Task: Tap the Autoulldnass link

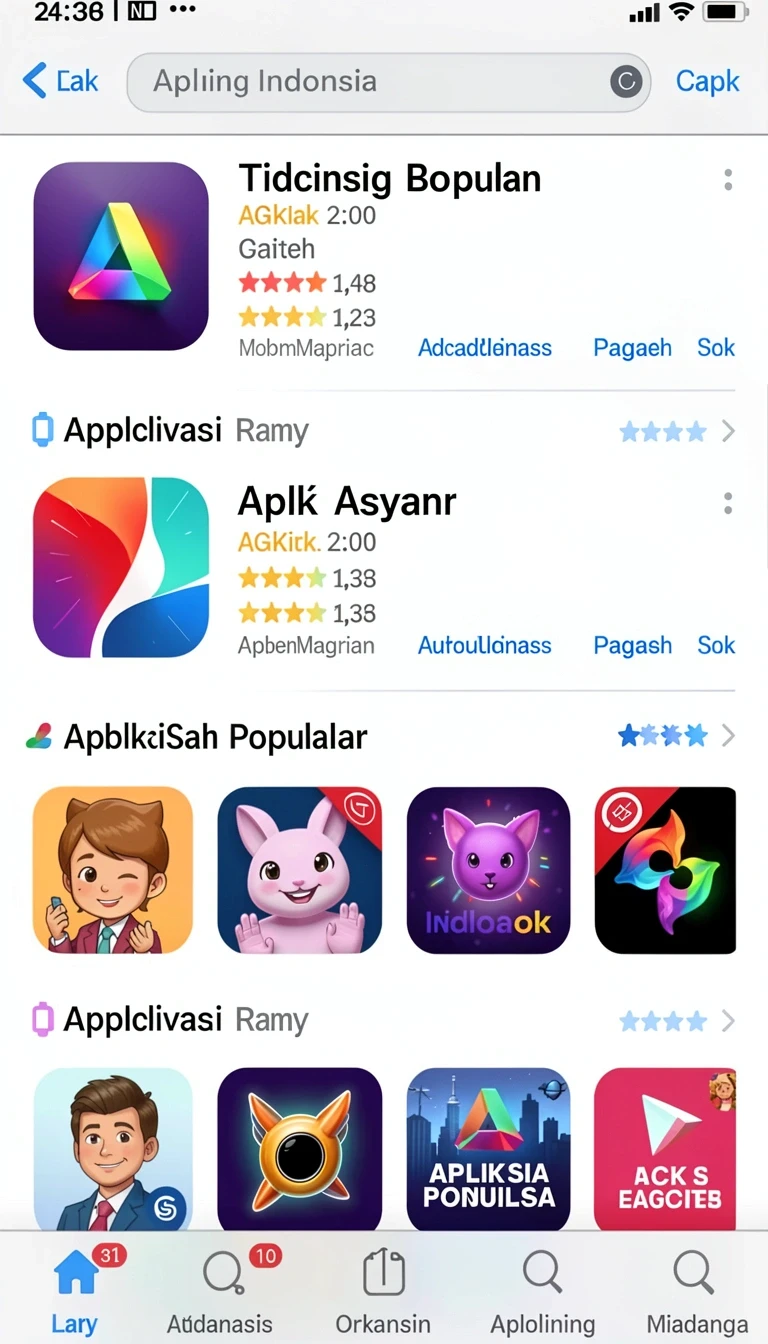Action: (485, 646)
